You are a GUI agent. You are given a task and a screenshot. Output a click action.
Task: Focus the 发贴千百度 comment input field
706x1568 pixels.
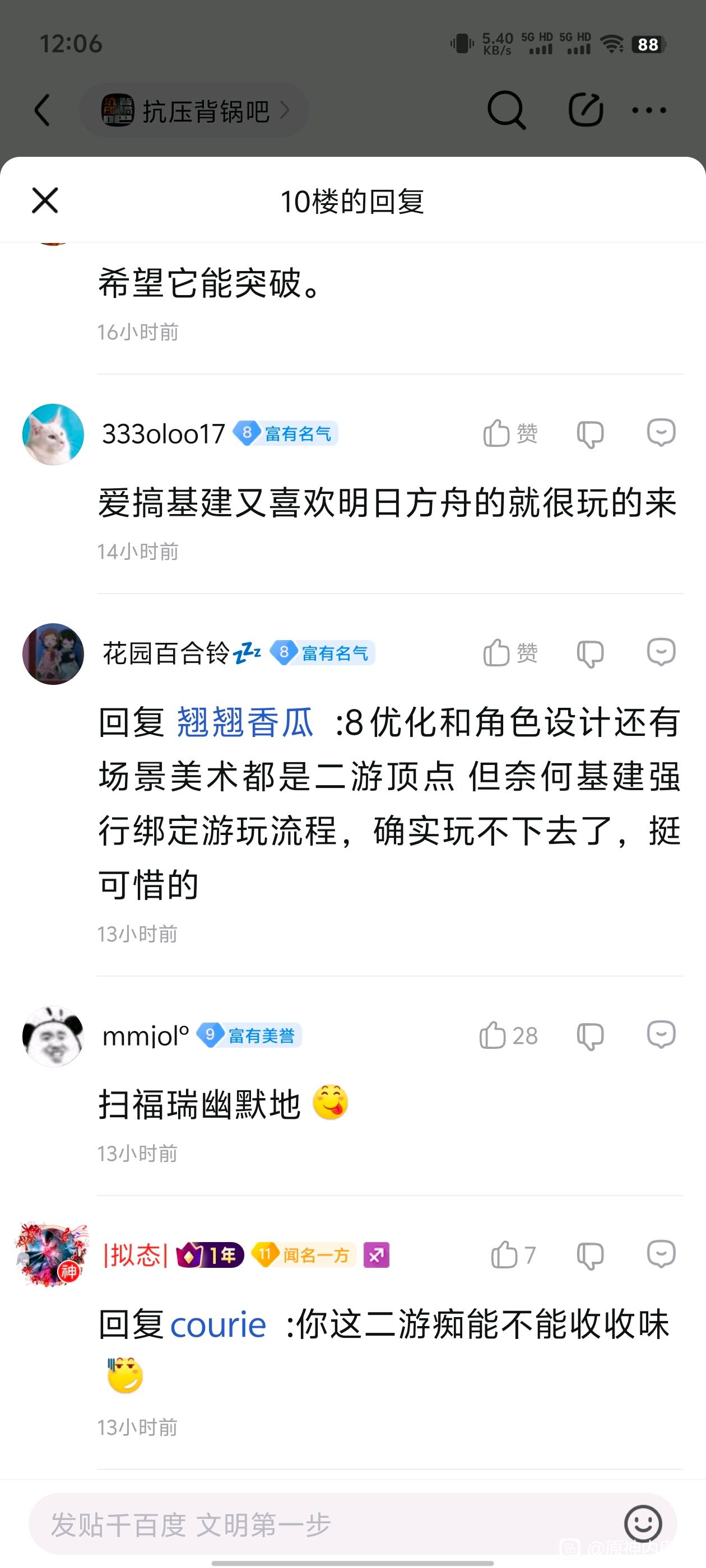tap(317, 1524)
